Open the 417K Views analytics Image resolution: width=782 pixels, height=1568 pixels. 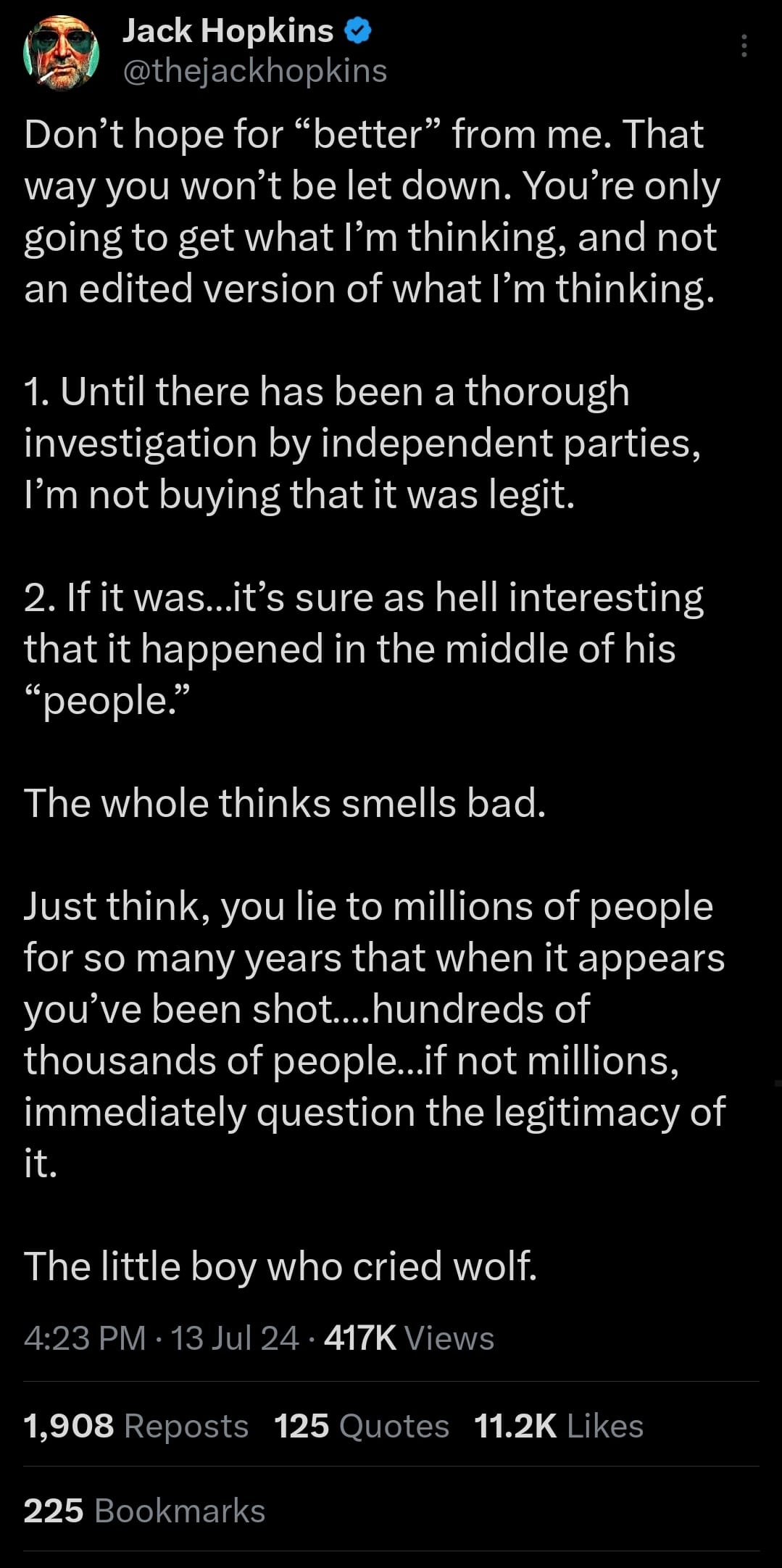409,1337
